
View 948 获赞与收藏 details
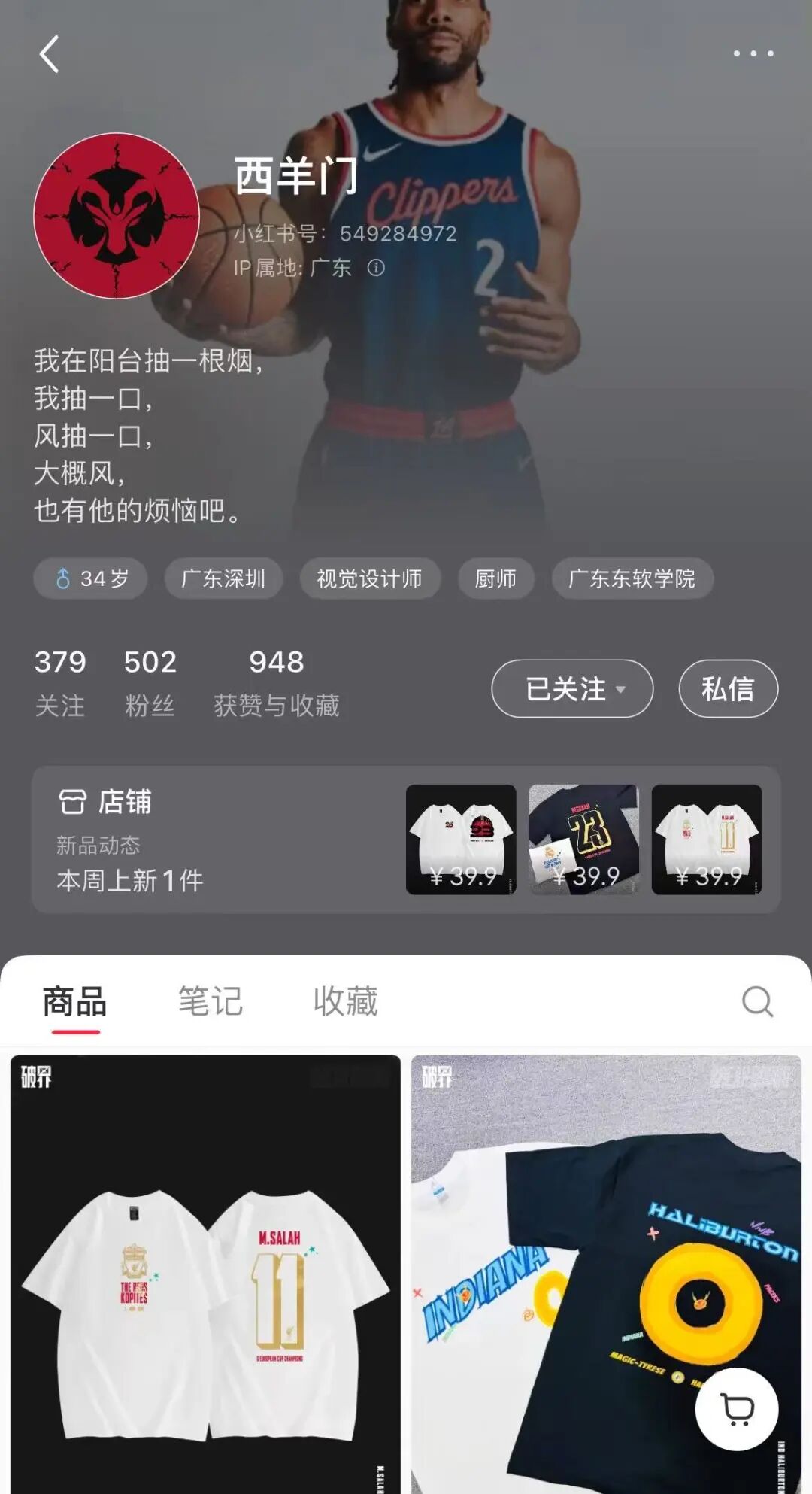point(276,682)
